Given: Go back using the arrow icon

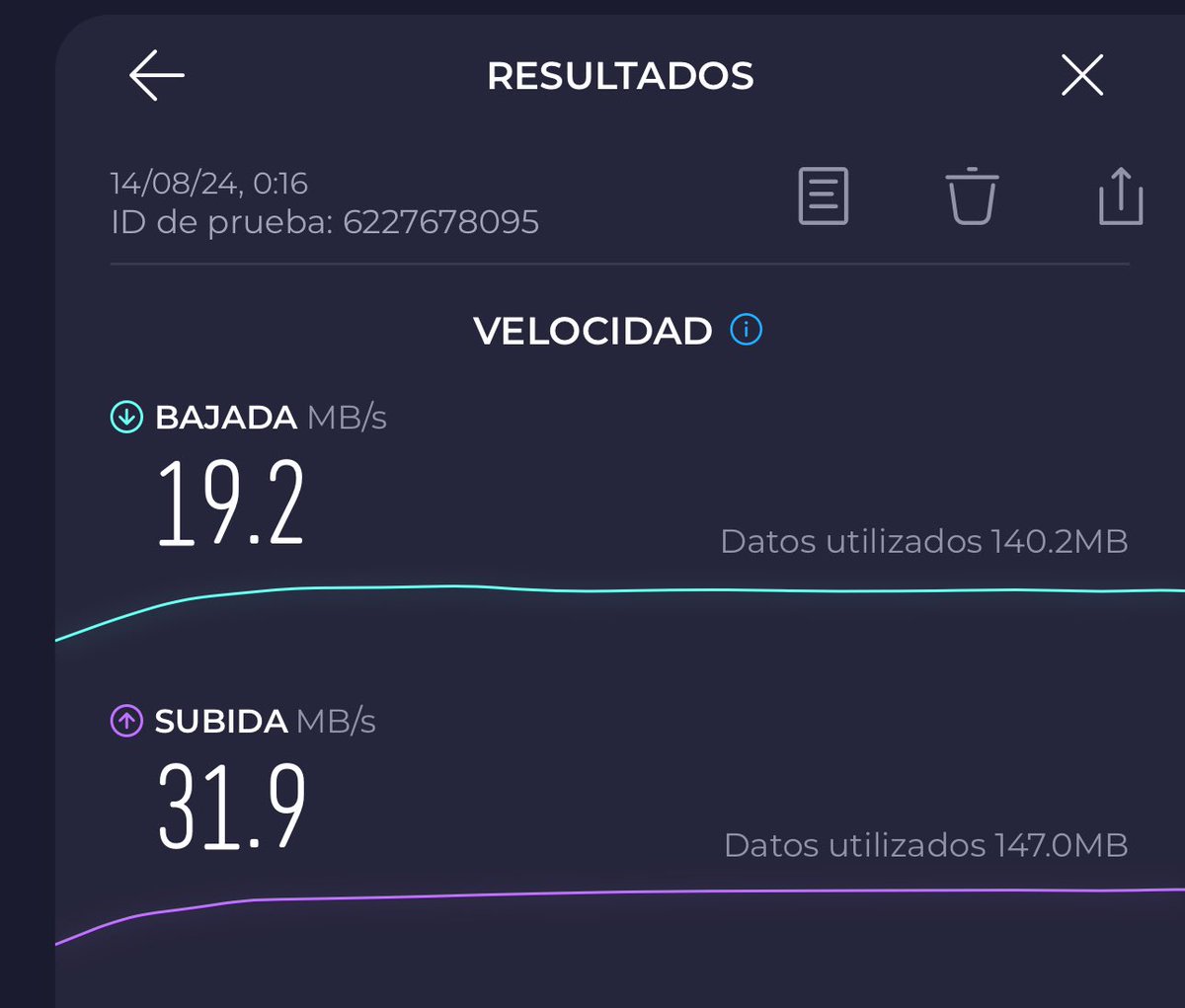Looking at the screenshot, I should [x=157, y=76].
